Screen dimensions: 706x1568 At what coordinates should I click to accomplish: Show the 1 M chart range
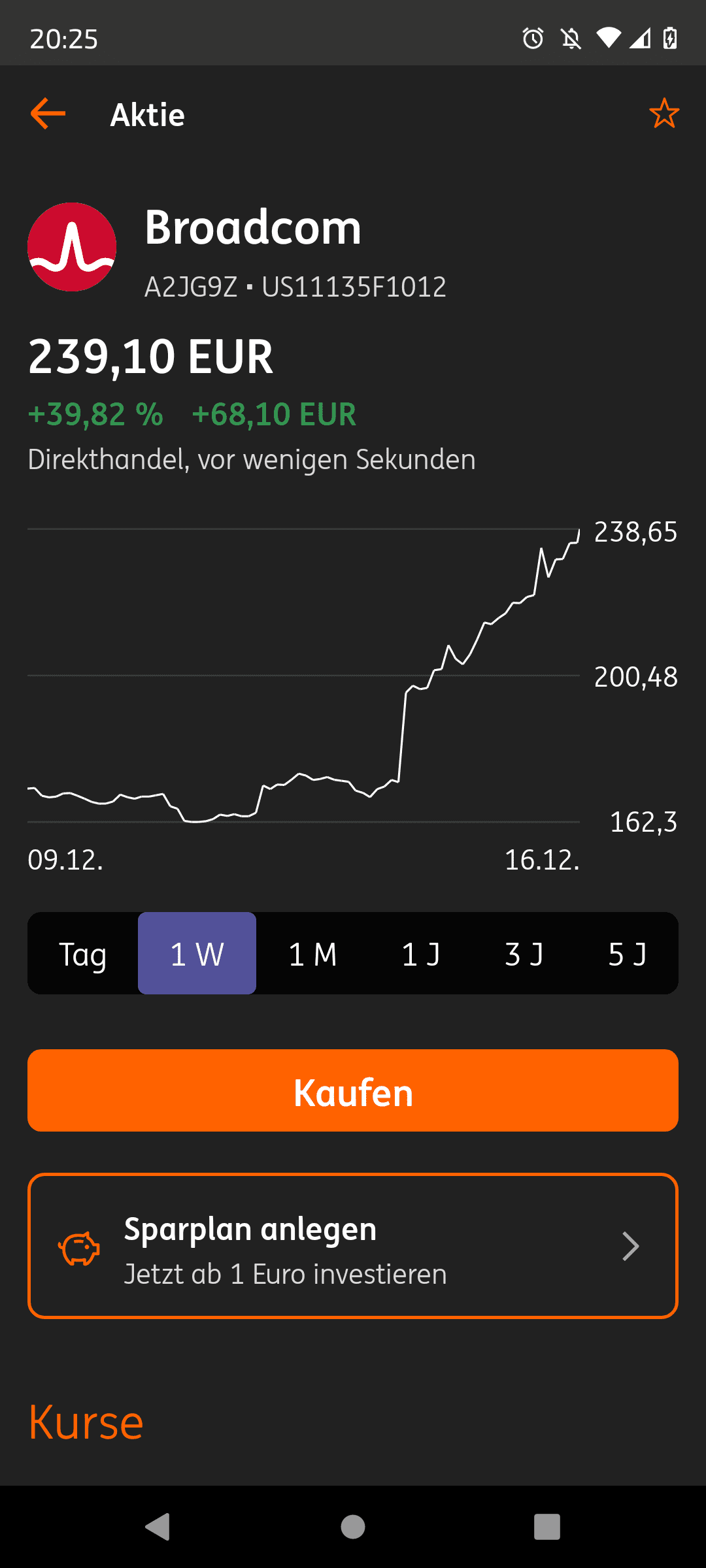coord(312,954)
